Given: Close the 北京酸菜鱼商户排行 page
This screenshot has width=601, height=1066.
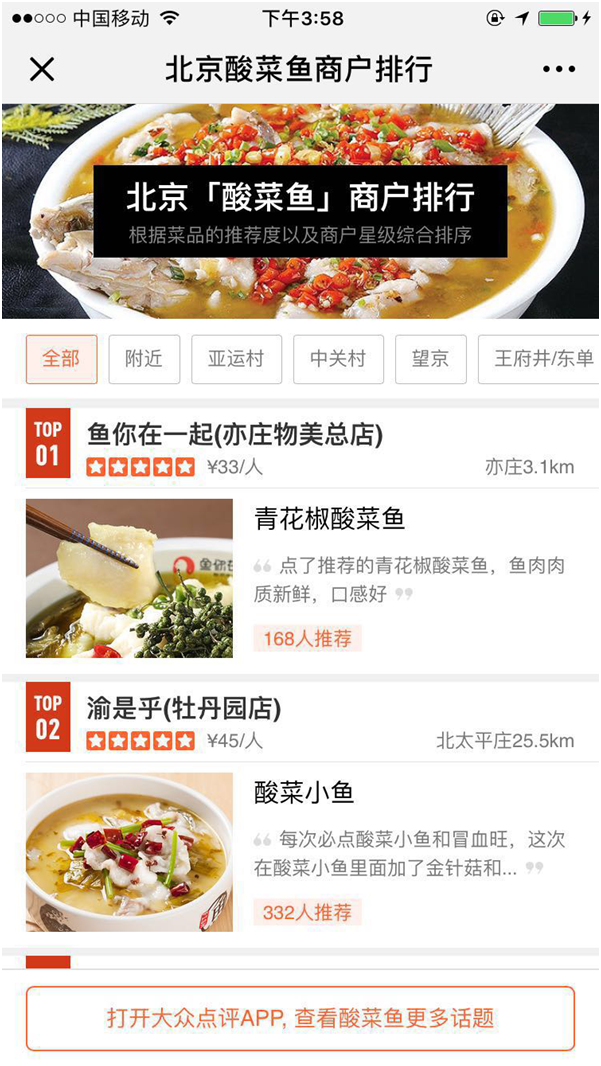Looking at the screenshot, I should point(42,69).
